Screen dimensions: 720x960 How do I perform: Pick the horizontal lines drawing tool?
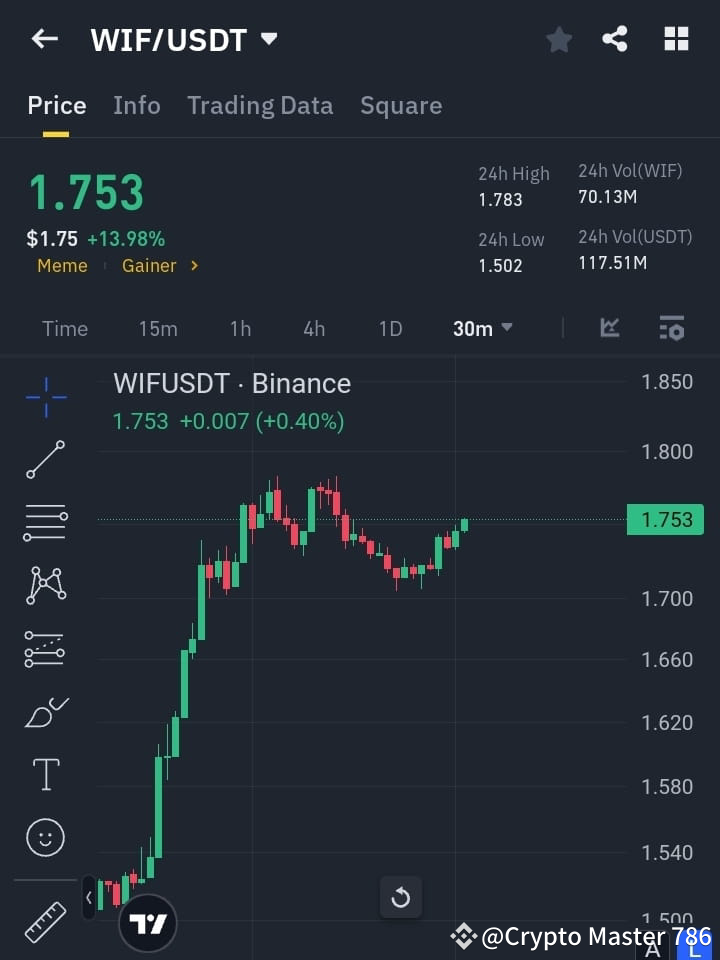click(45, 523)
